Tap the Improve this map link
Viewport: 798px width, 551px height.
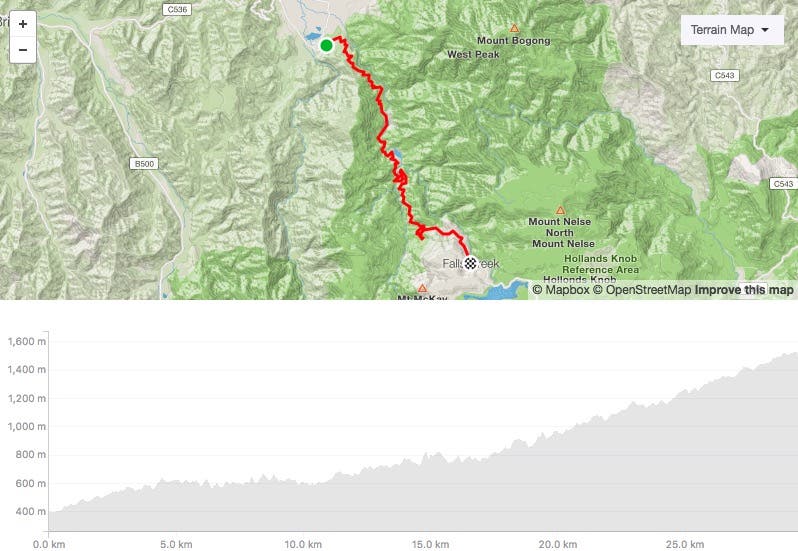coord(744,290)
